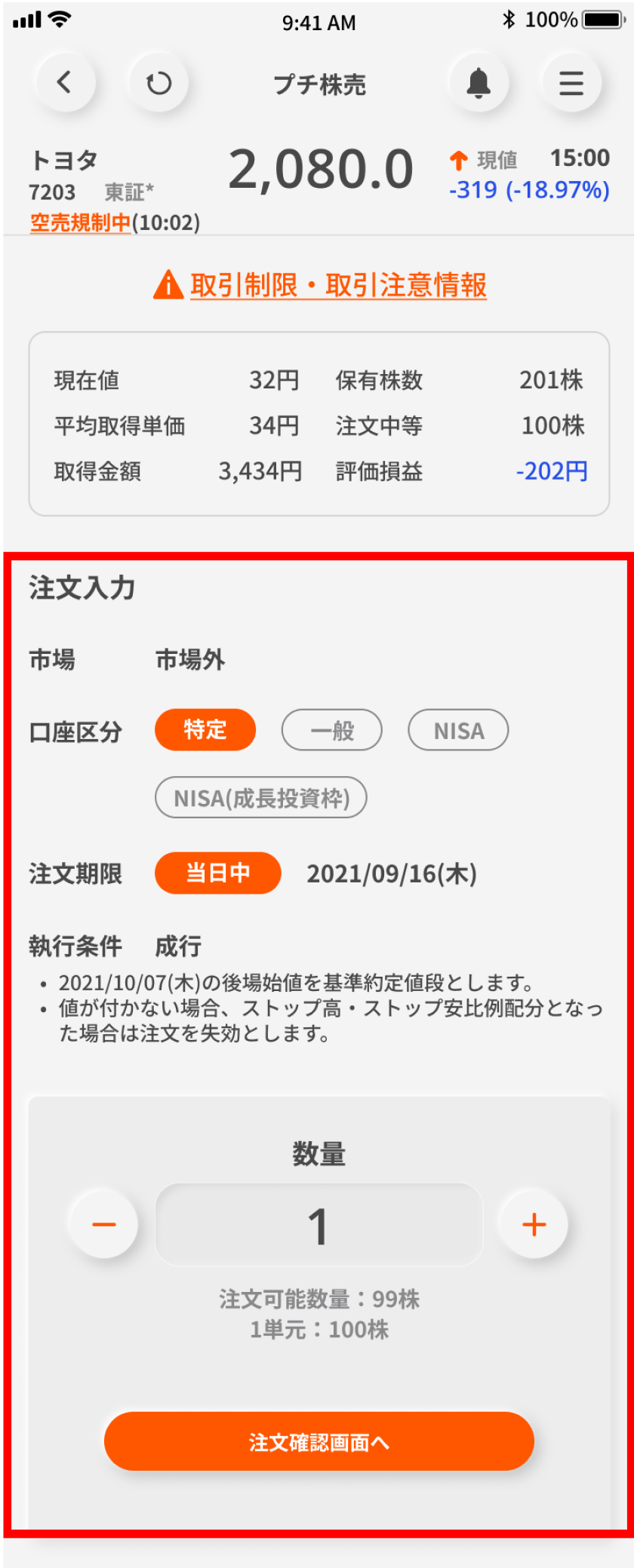Increase quantity with the plus button
The width and height of the screenshot is (634, 1568).
pos(534,1225)
